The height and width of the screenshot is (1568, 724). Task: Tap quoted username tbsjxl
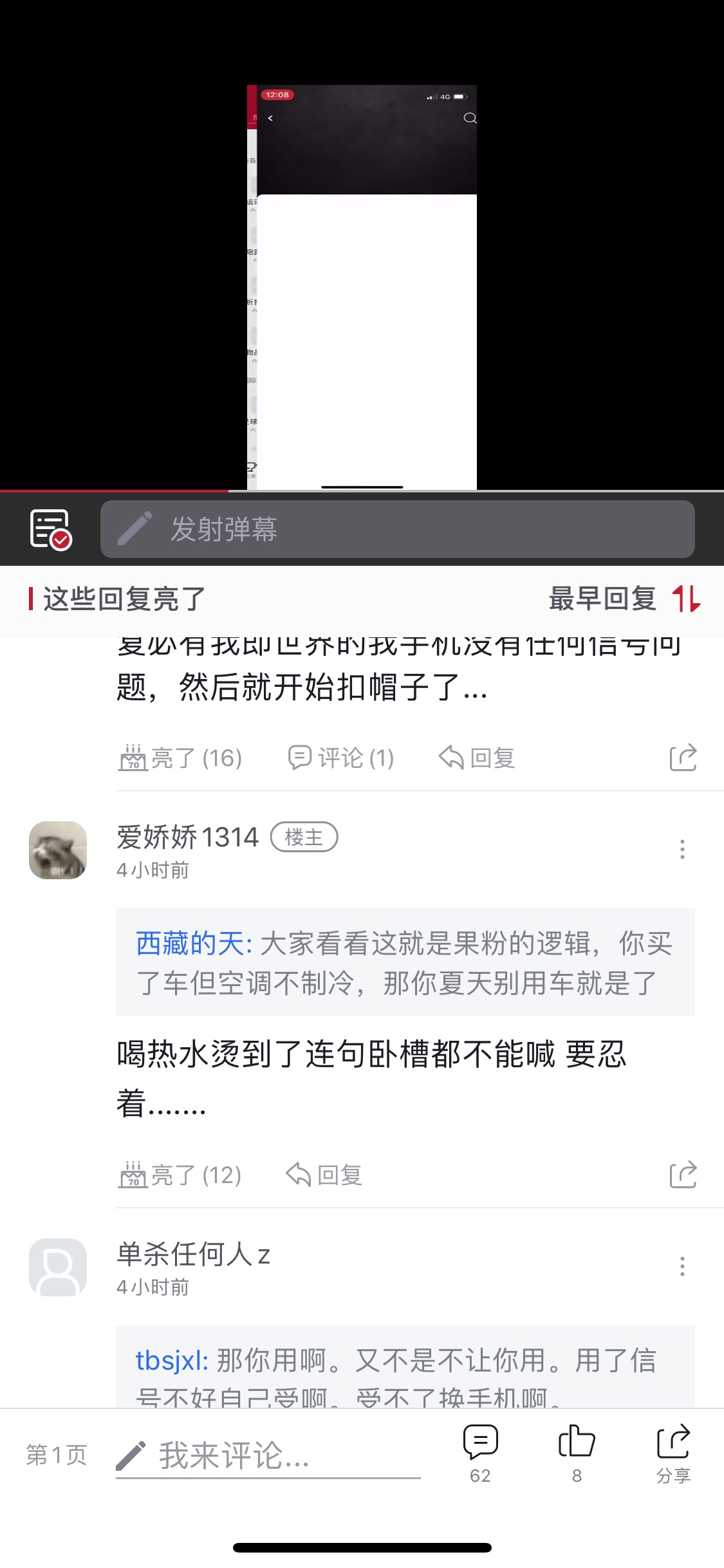[172, 1360]
